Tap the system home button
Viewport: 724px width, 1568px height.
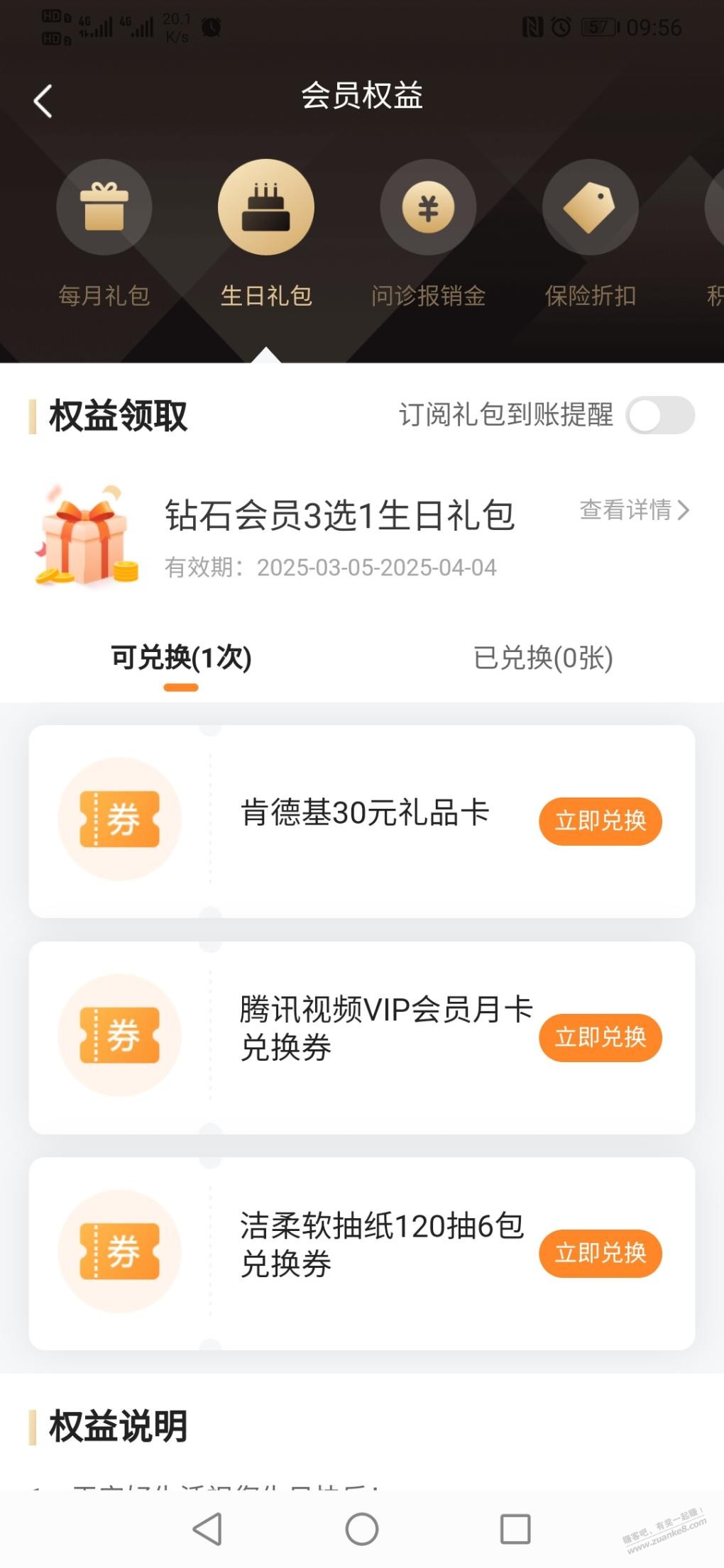tap(362, 1528)
